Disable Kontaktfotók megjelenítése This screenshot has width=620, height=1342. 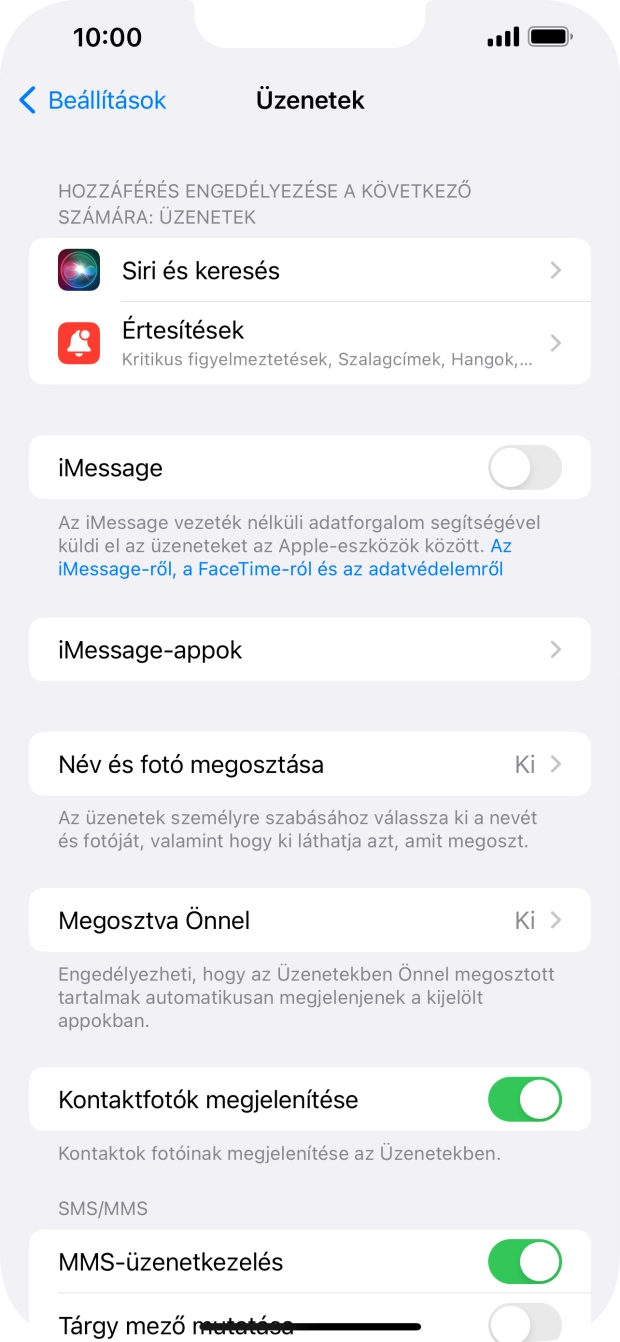(x=525, y=1099)
